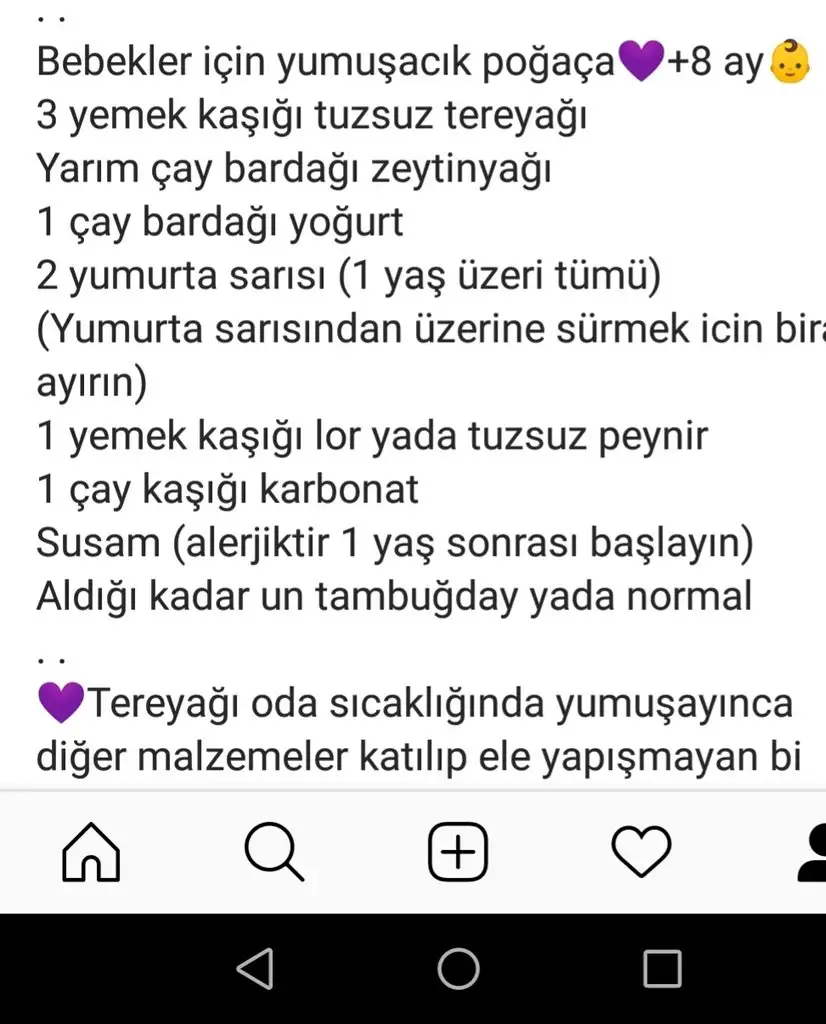
Task: Open the profile tab
Action: pyautogui.click(x=812, y=854)
